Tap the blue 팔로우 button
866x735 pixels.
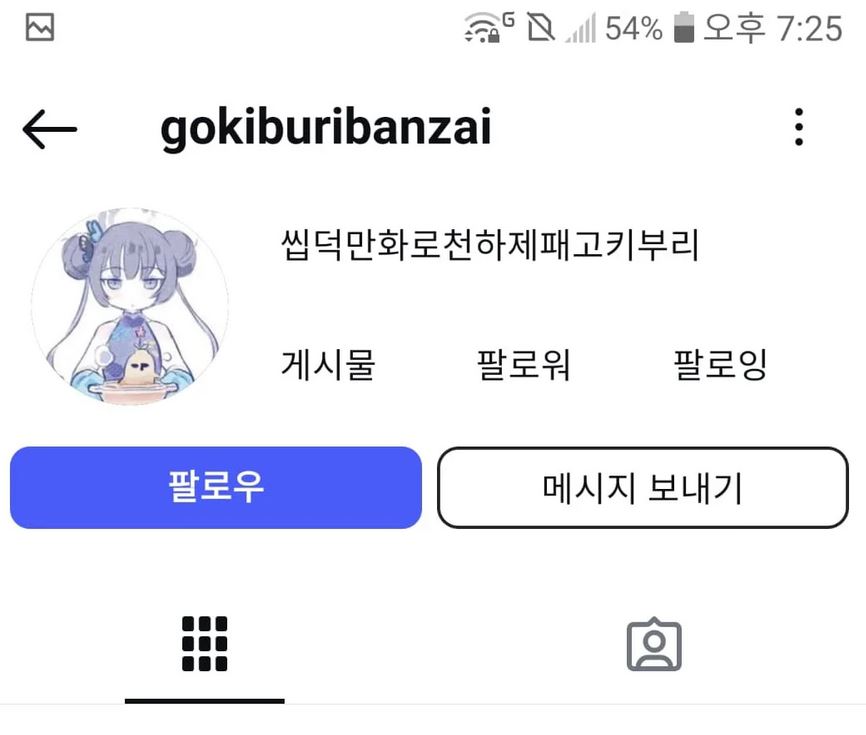(216, 487)
